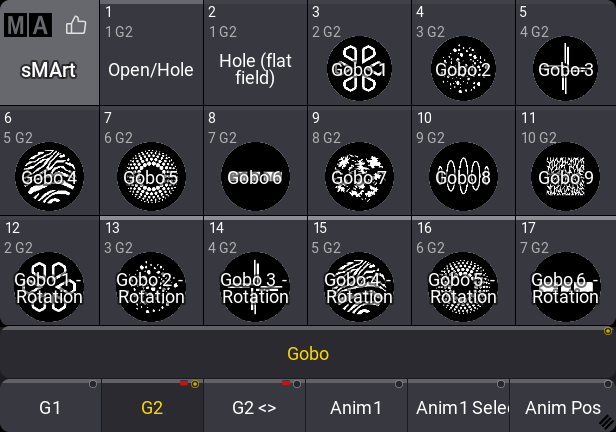
Task: Switch to the Anim1 tab
Action: click(x=356, y=407)
